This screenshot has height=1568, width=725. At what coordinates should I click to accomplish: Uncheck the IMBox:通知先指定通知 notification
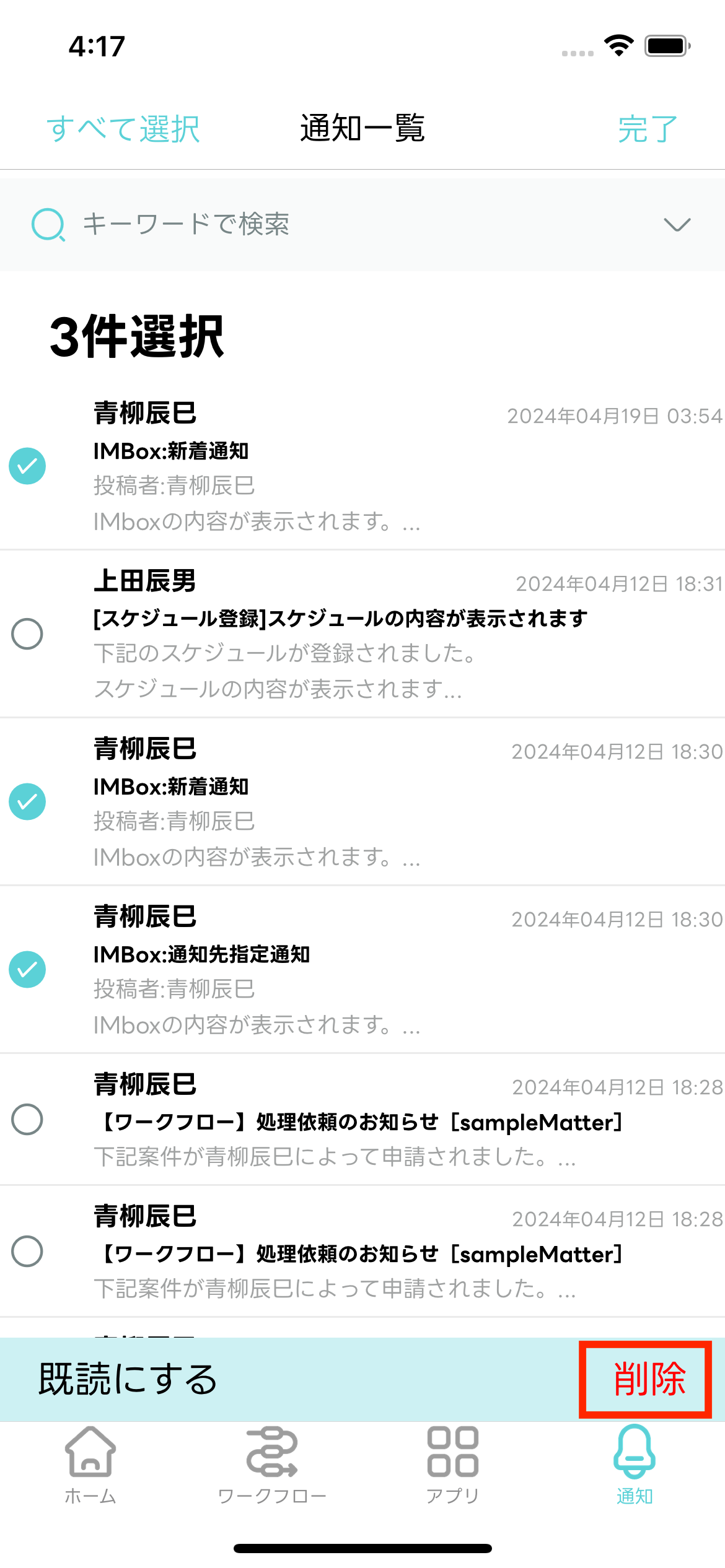click(27, 969)
